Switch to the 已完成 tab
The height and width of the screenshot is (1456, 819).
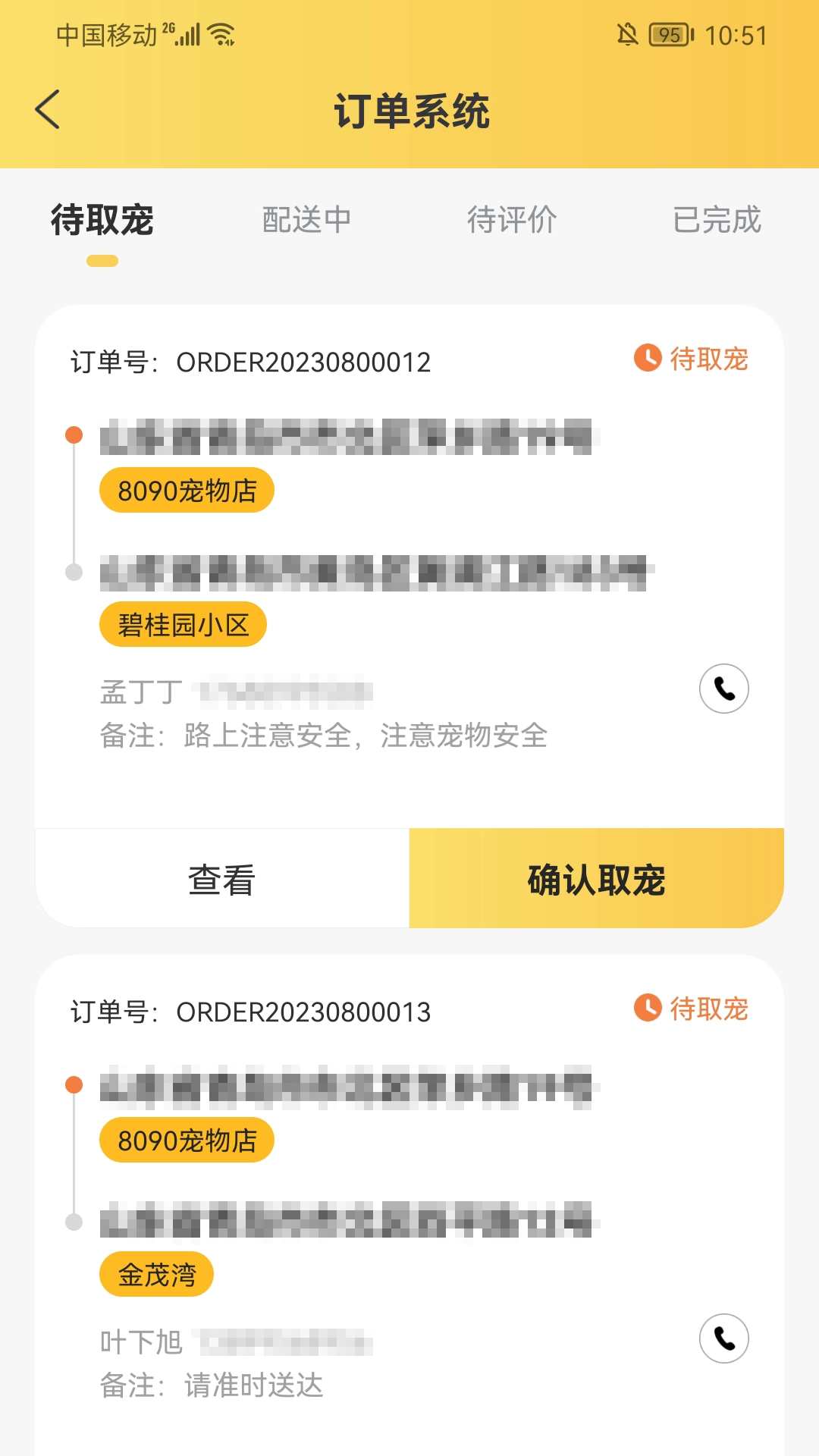pos(717,220)
